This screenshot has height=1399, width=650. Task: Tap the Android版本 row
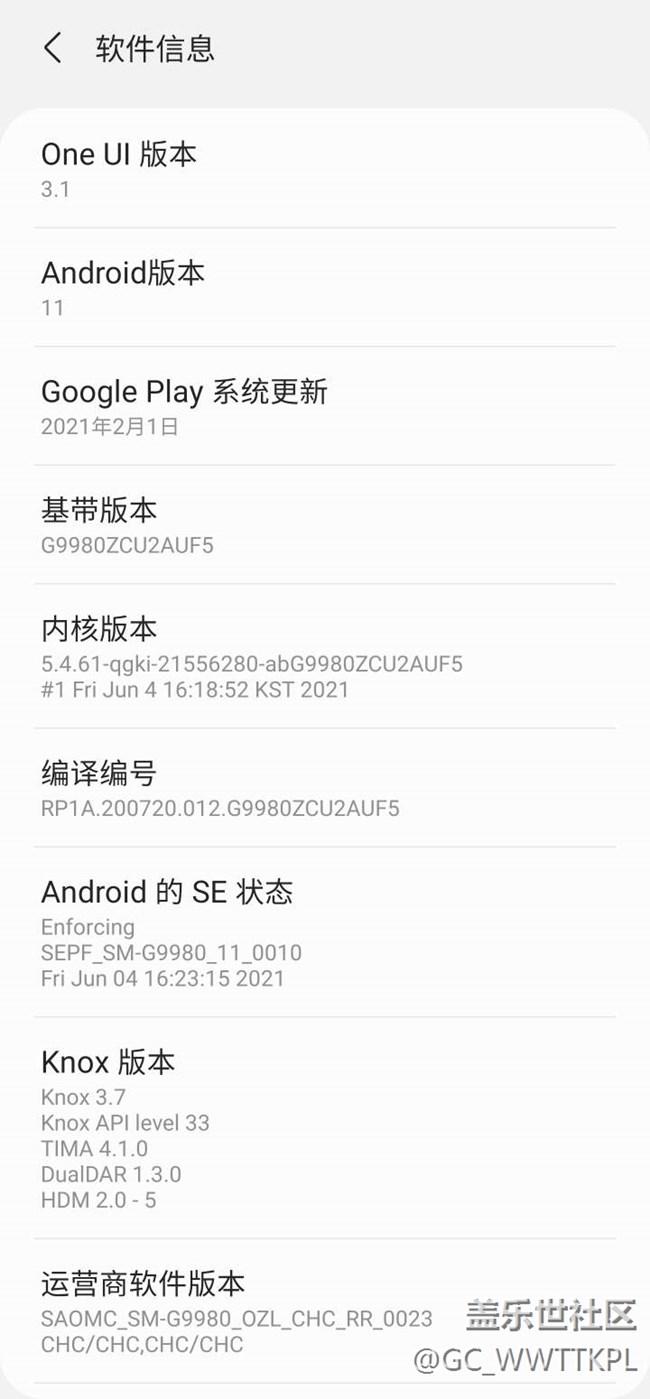tap(324, 288)
